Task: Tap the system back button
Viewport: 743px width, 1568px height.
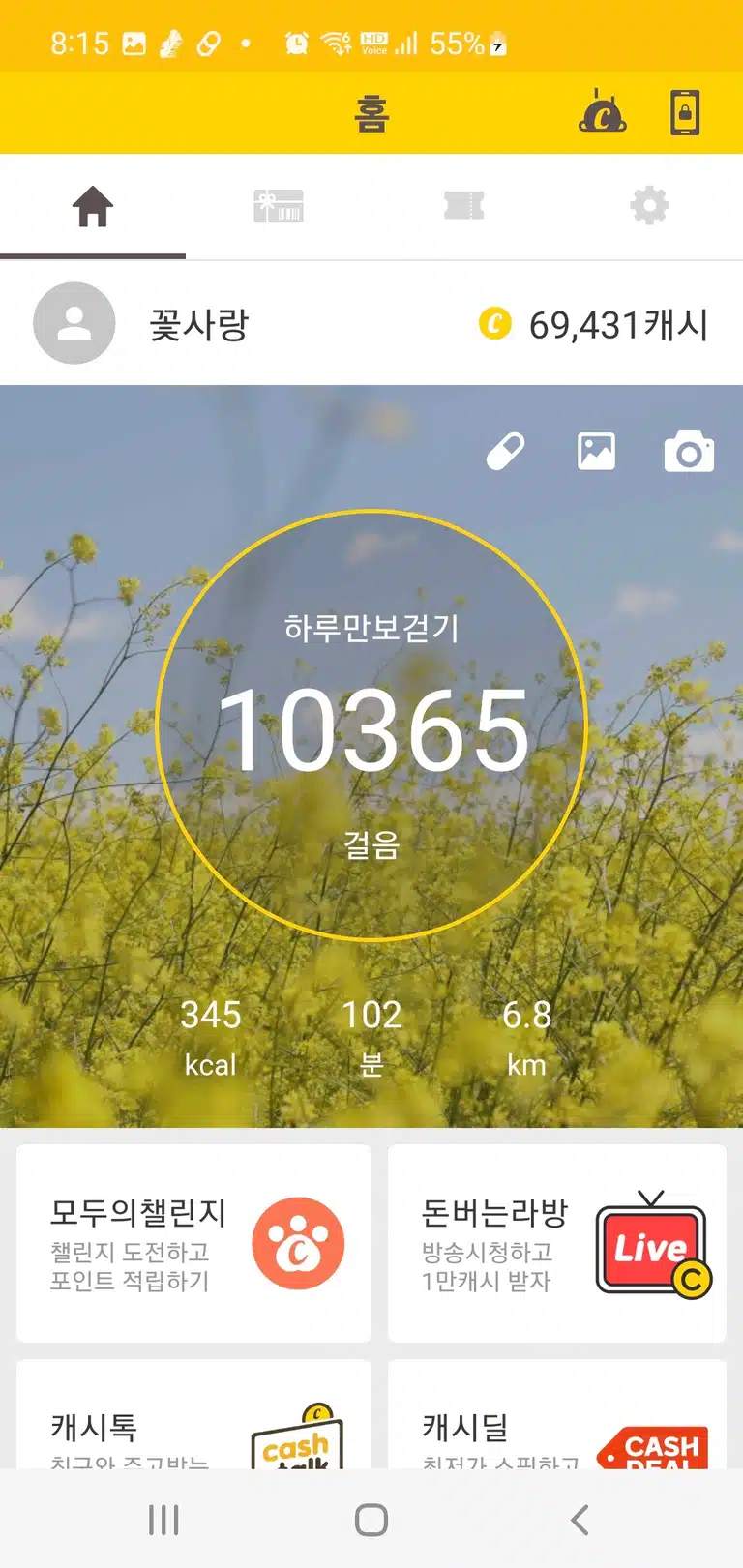Action: [x=580, y=1520]
